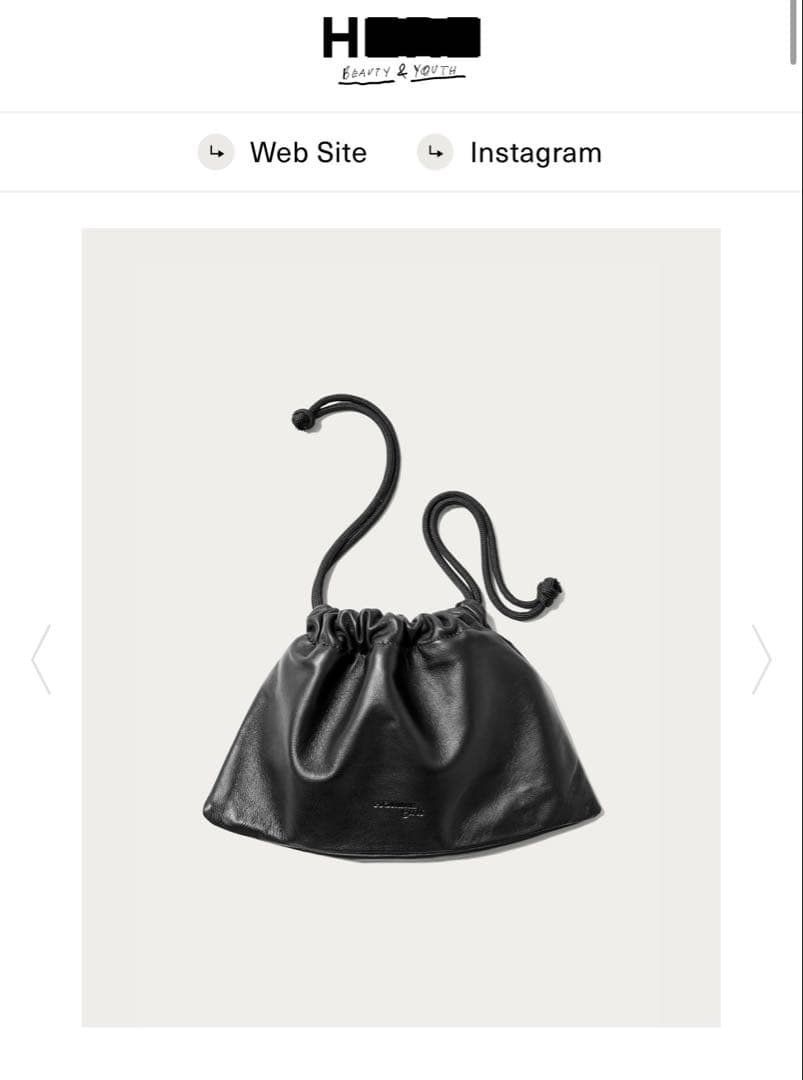Image resolution: width=803 pixels, height=1080 pixels.
Task: Show the next product image
Action: click(x=761, y=659)
